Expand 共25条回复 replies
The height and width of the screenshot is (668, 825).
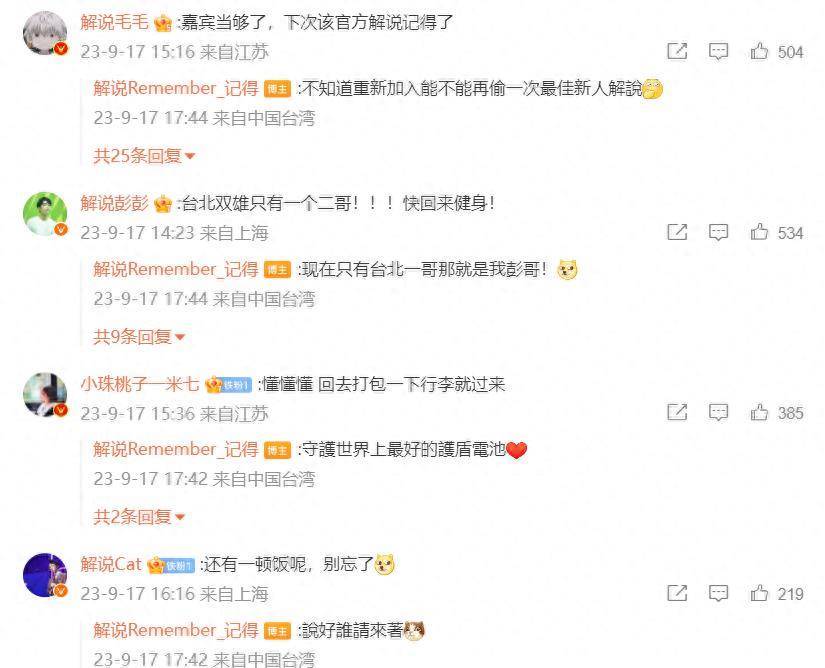144,156
